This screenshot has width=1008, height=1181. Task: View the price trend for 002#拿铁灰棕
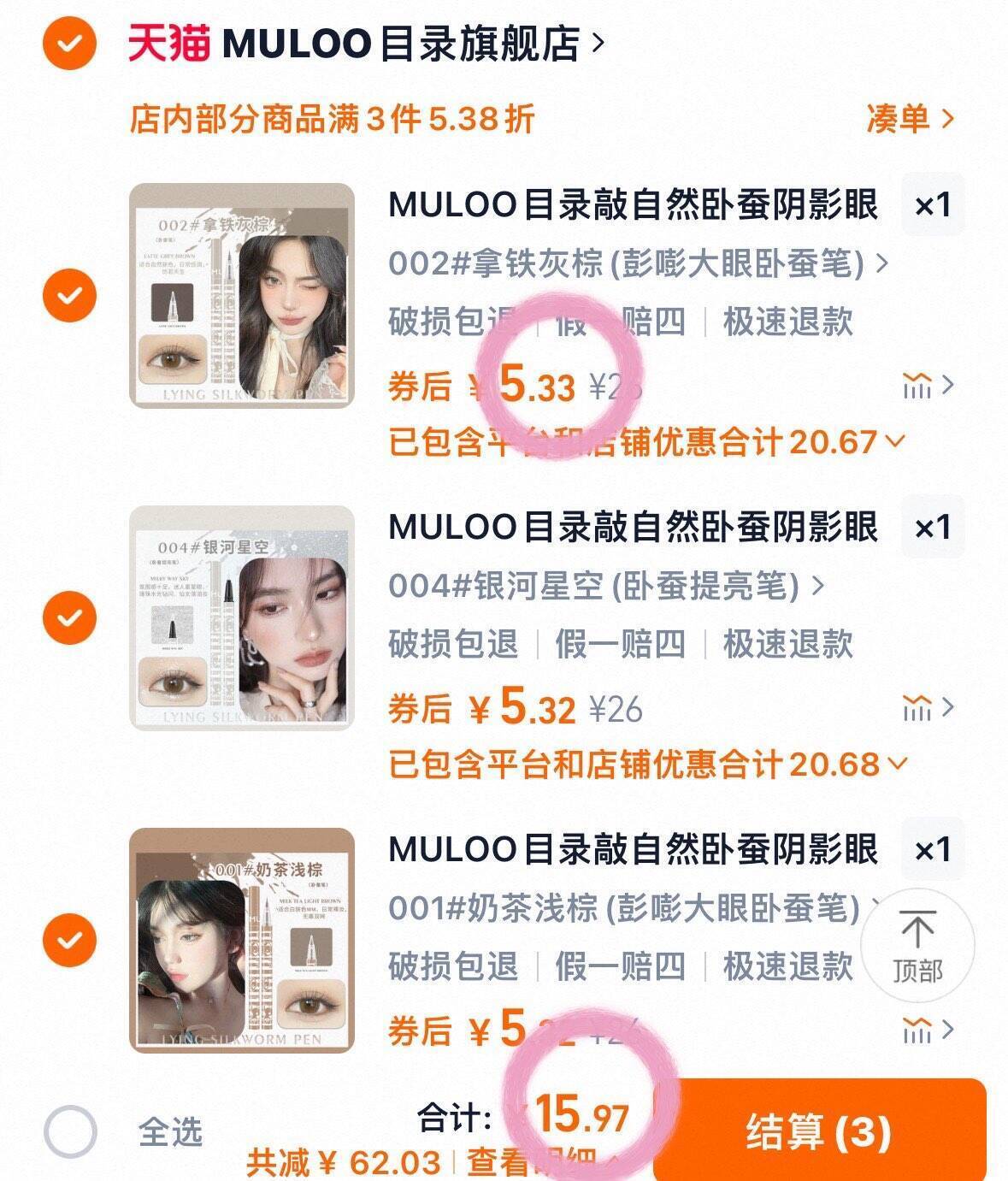tap(927, 386)
